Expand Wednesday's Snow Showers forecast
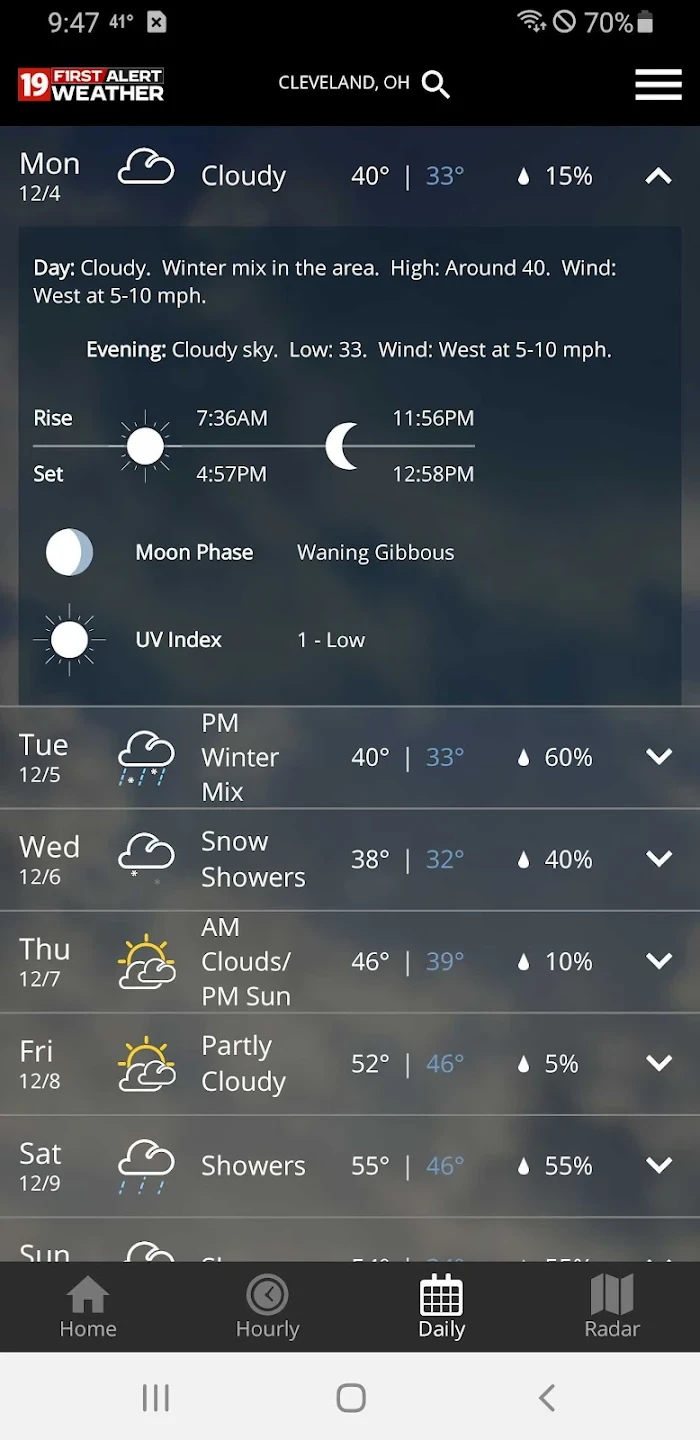Viewport: 700px width, 1440px height. 659,859
